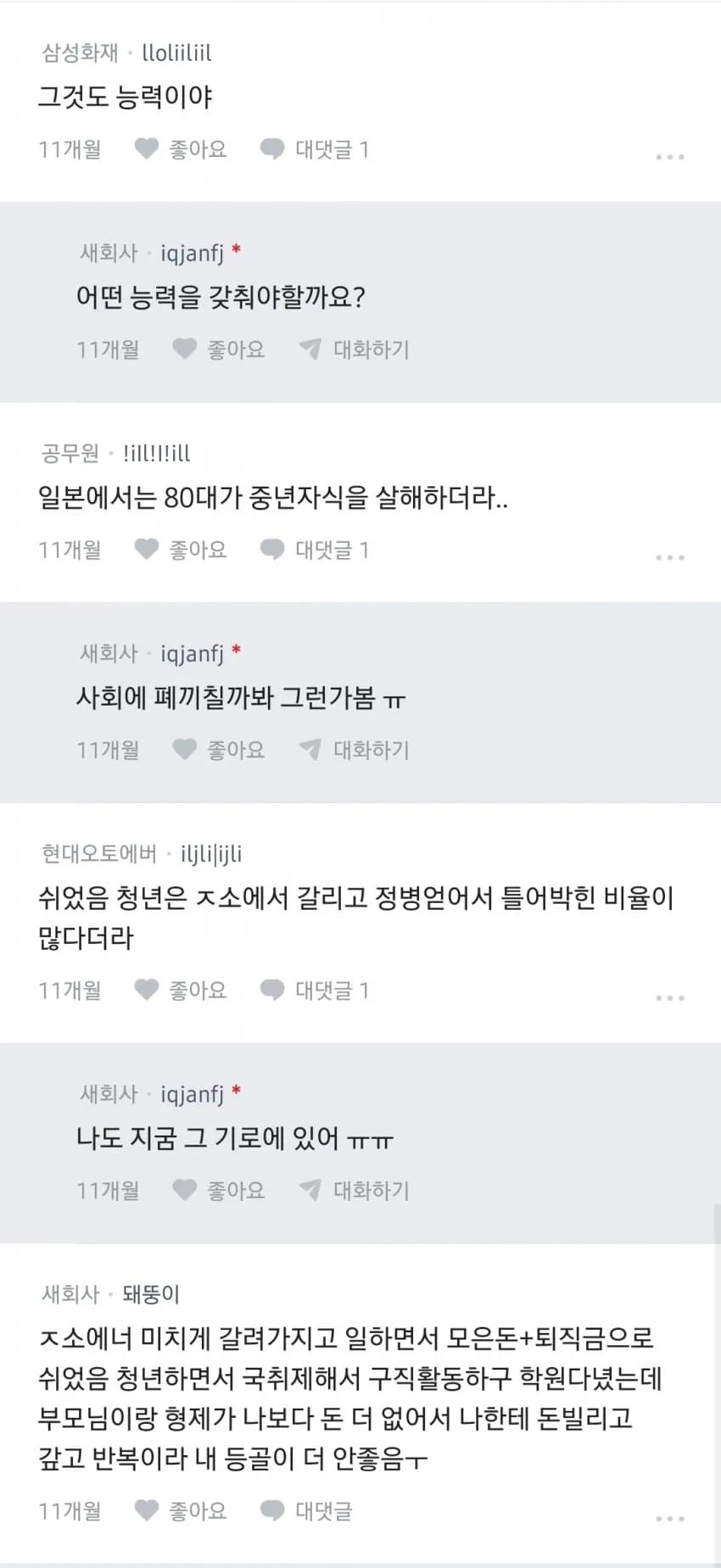Reply to 돼뚱이's comment

click(305, 1510)
